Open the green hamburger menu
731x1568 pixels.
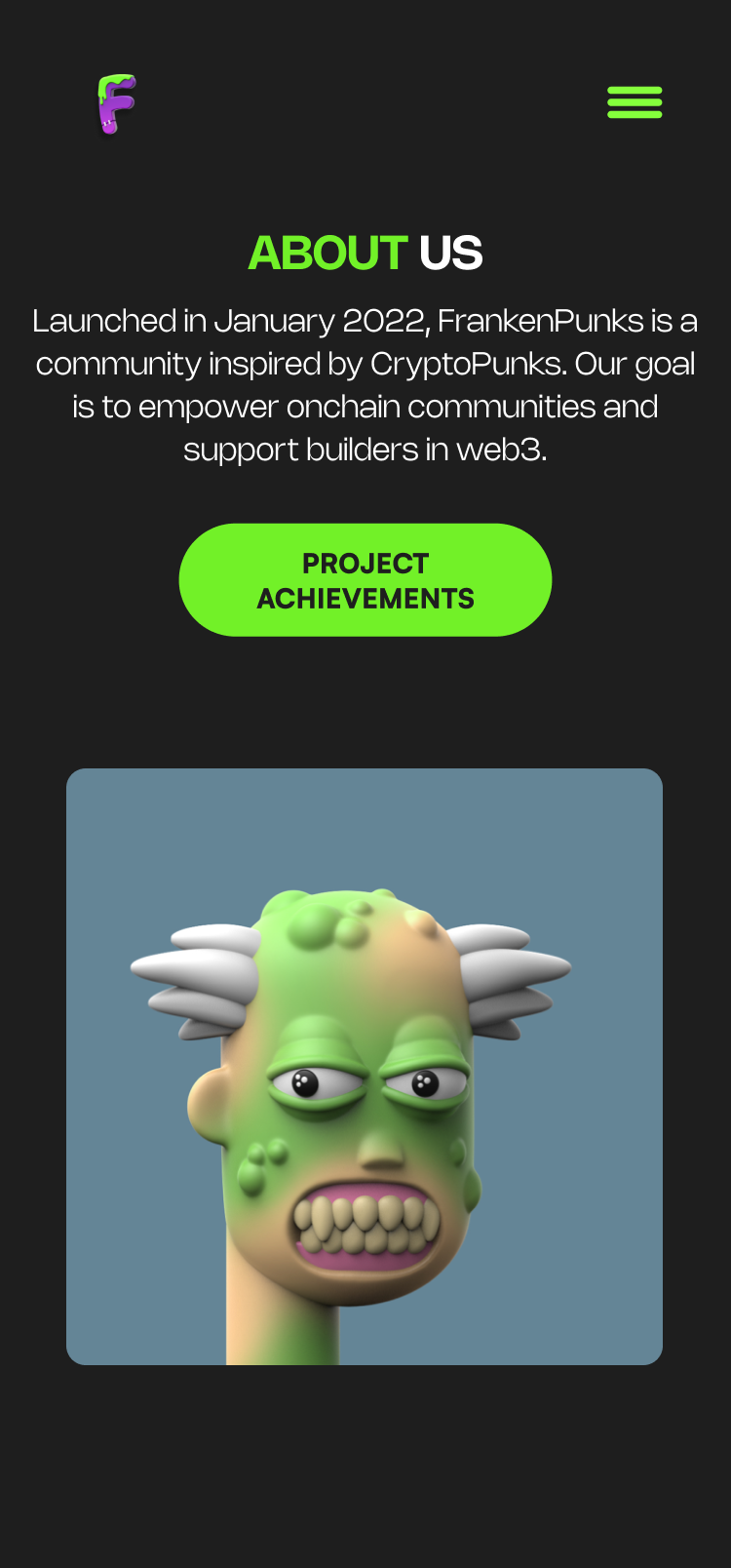[x=635, y=102]
